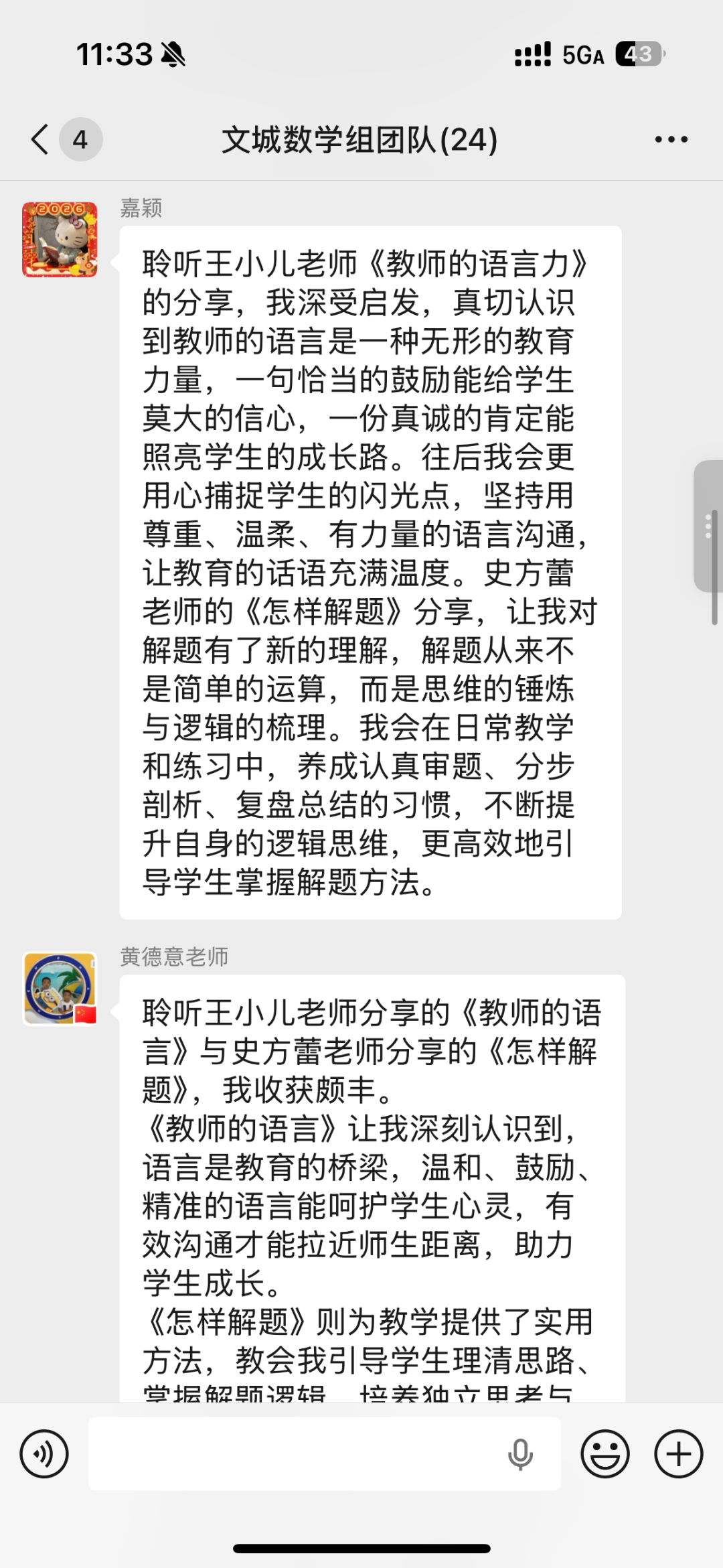Open 黄德意老师's profile avatar
723x1568 pixels.
60,989
